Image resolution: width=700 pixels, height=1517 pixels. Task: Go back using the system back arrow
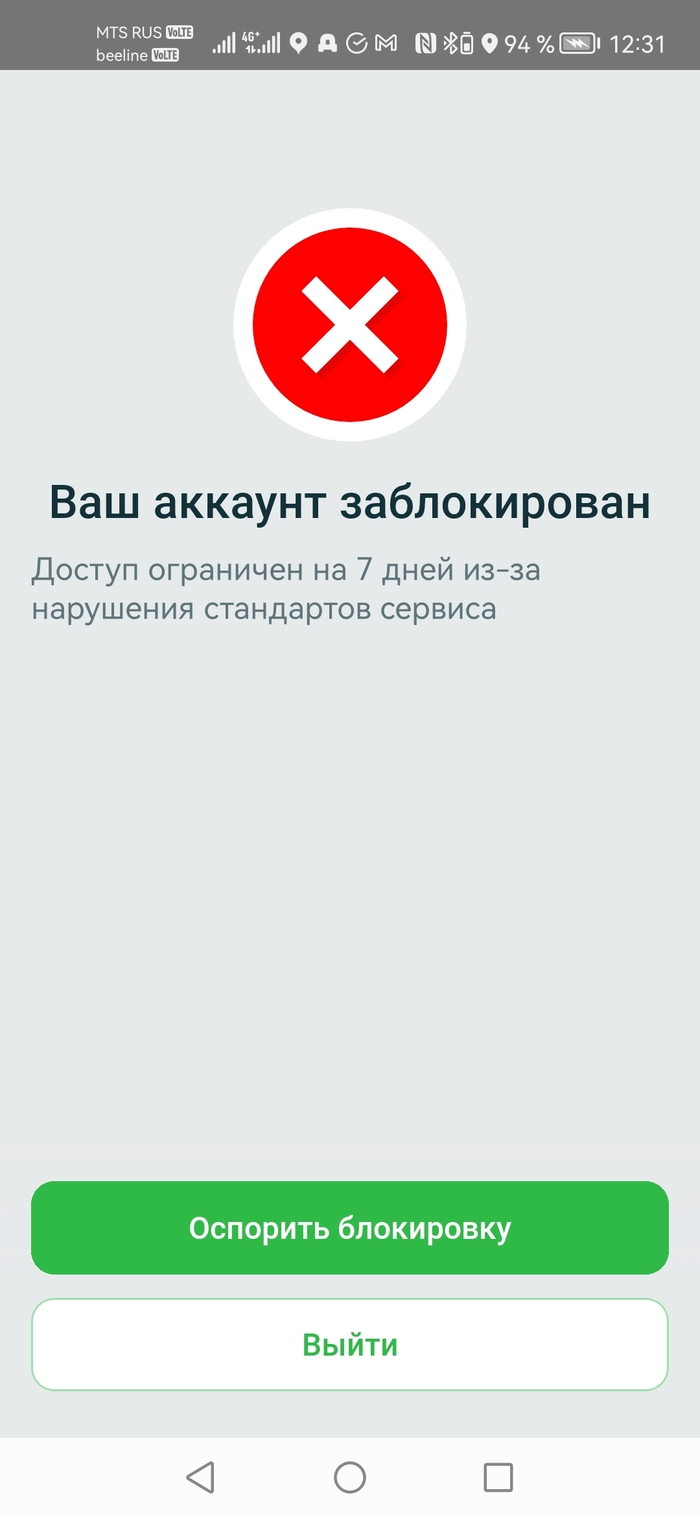tap(201, 1477)
